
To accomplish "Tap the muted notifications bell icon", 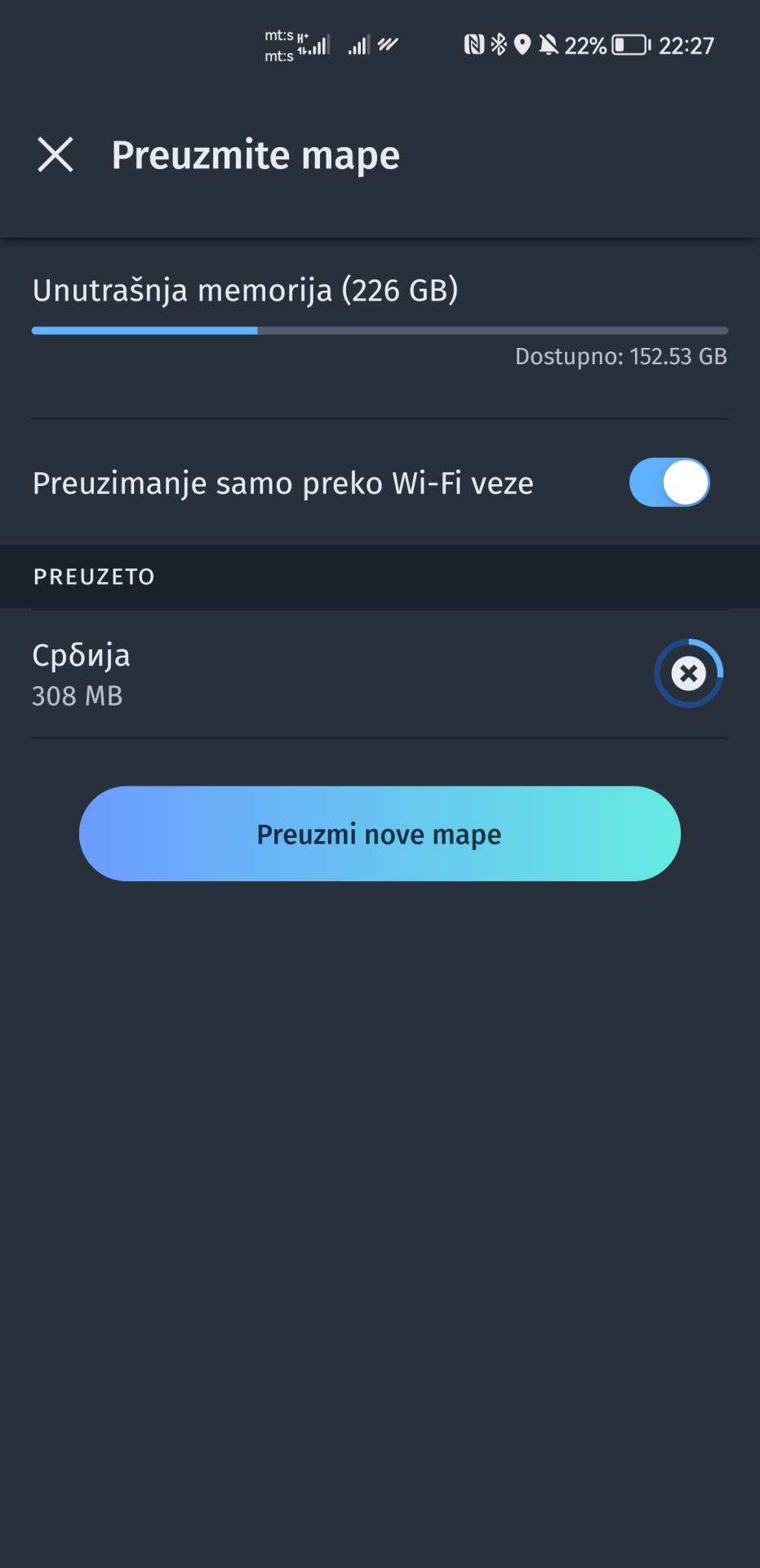I will coord(549,45).
